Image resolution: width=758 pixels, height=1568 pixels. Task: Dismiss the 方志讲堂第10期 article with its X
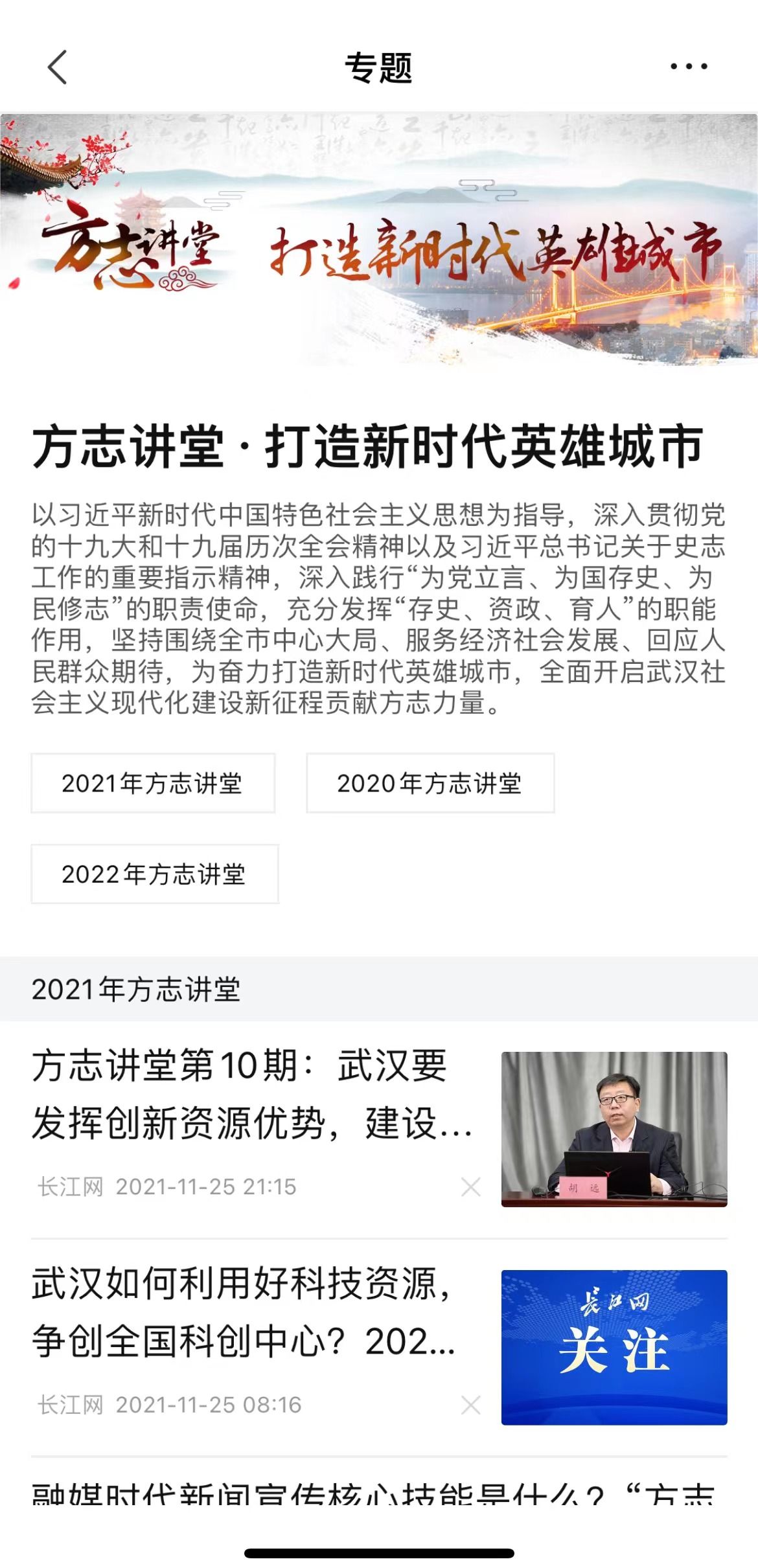(x=471, y=1187)
